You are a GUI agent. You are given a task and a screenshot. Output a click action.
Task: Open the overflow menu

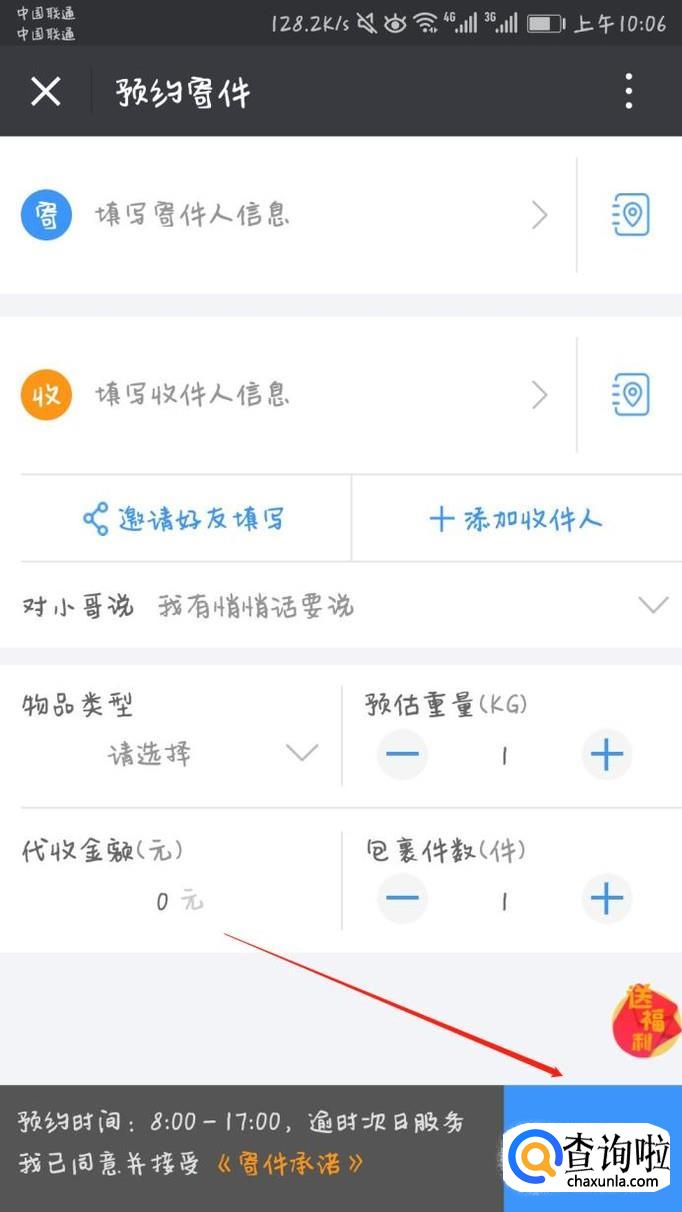(x=629, y=91)
